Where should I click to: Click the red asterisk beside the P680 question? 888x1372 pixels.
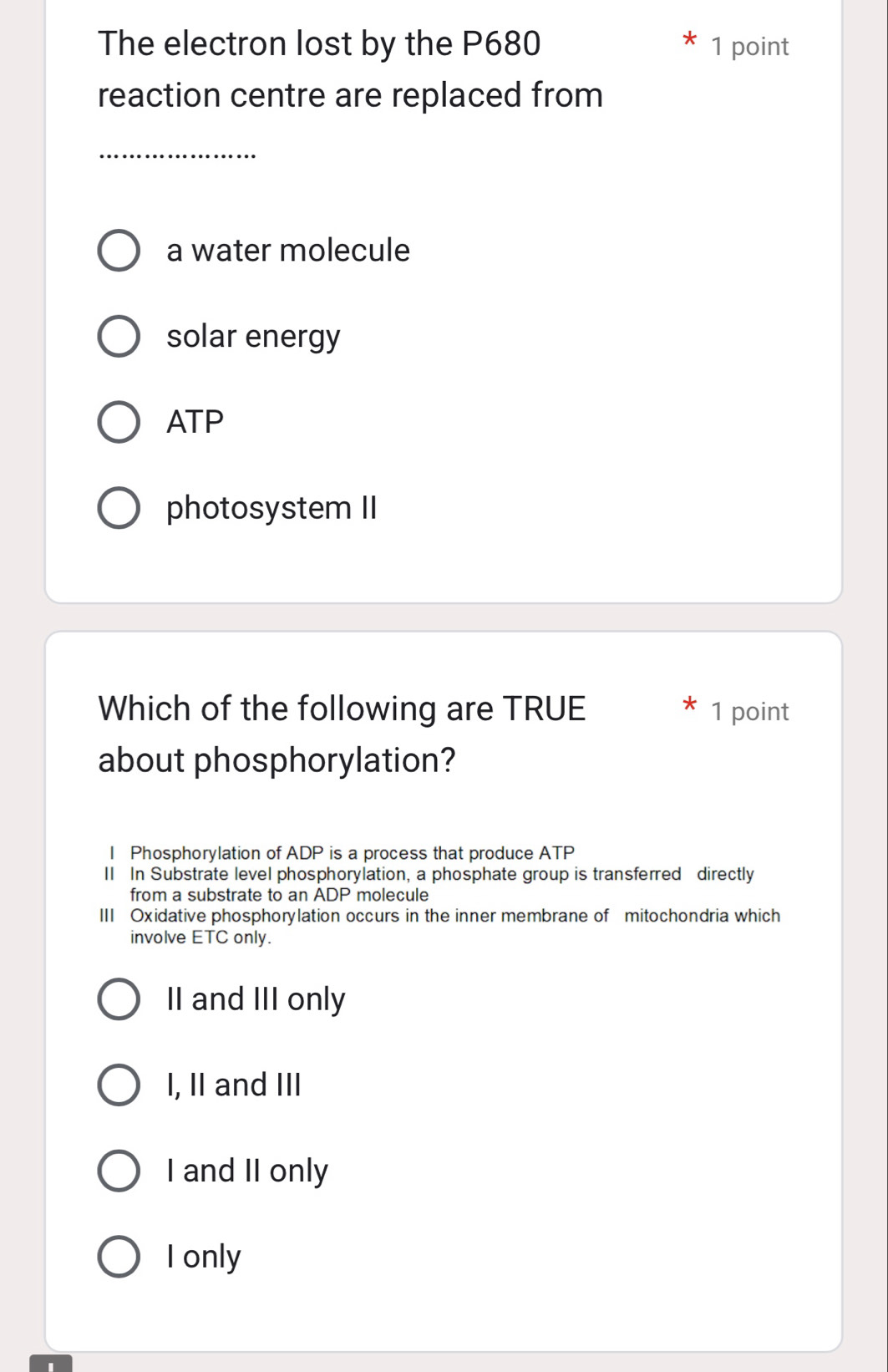click(x=688, y=43)
